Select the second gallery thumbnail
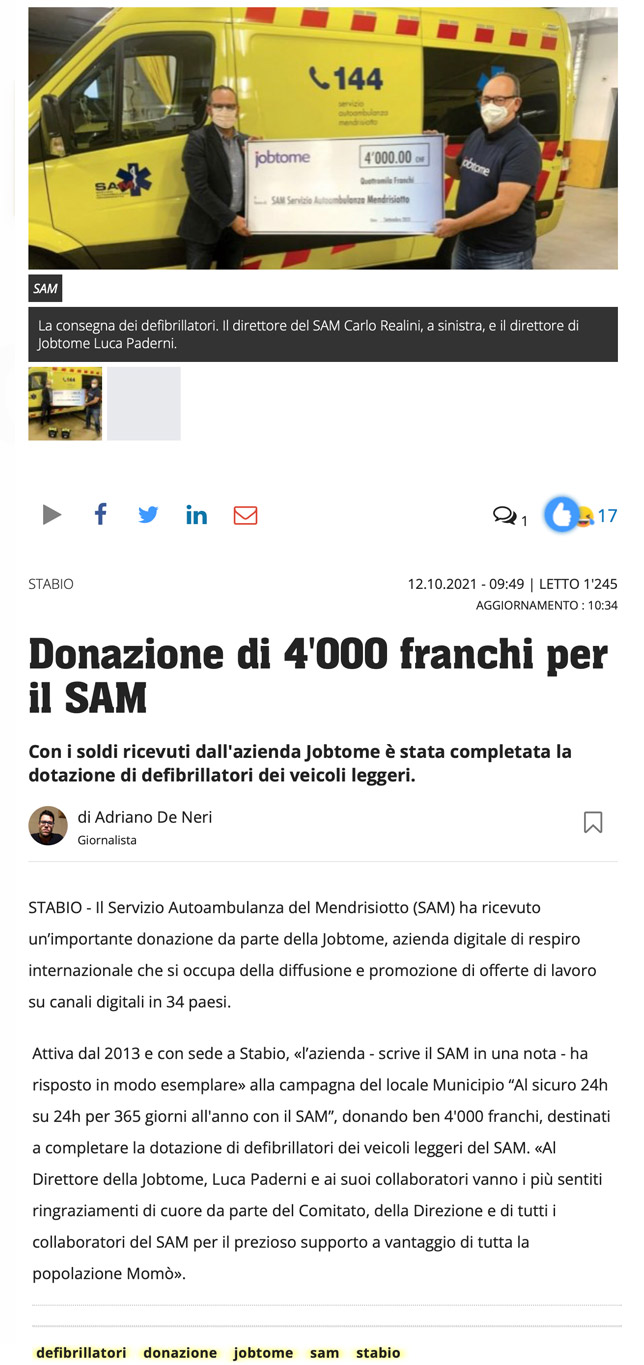The width and height of the screenshot is (644, 1365). click(144, 403)
